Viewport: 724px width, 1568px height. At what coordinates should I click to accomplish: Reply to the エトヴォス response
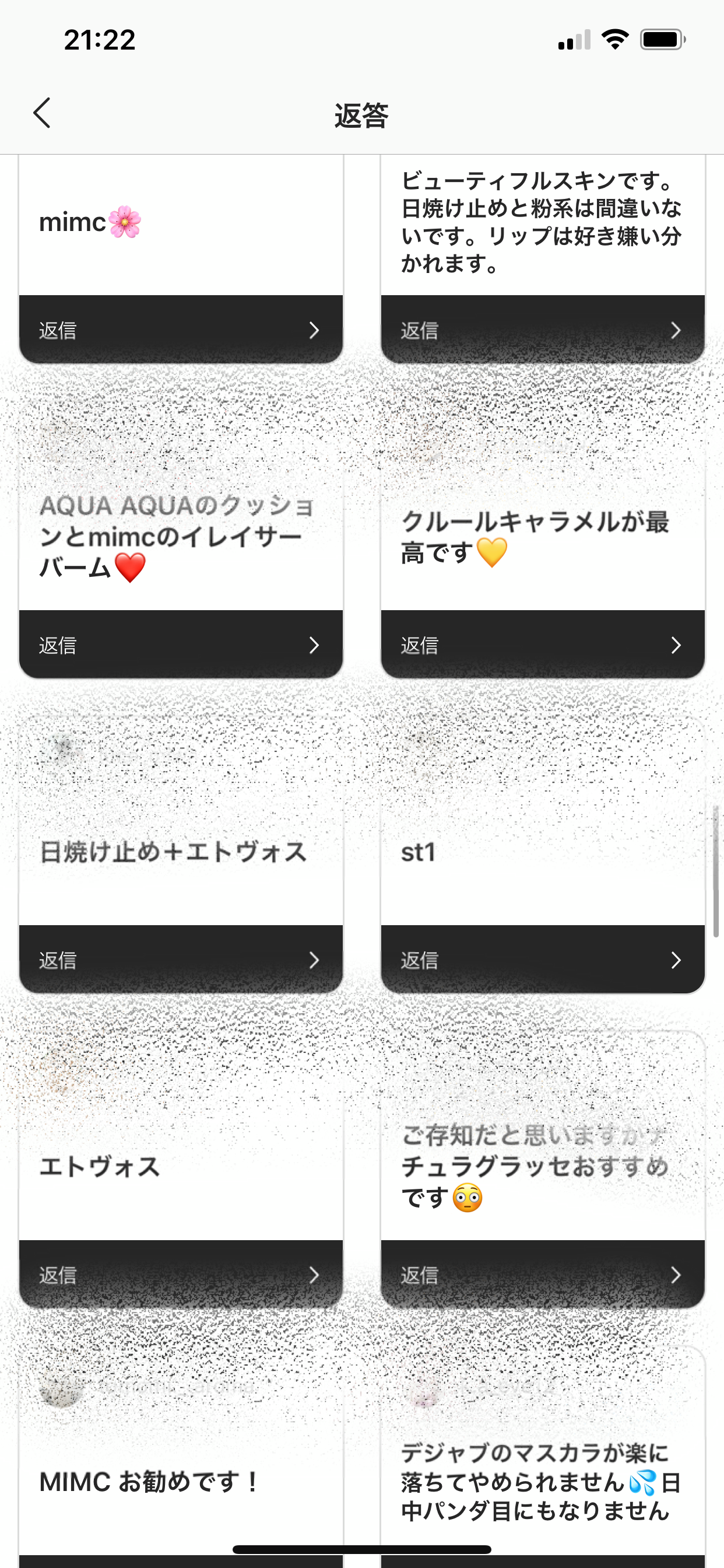[181, 1275]
